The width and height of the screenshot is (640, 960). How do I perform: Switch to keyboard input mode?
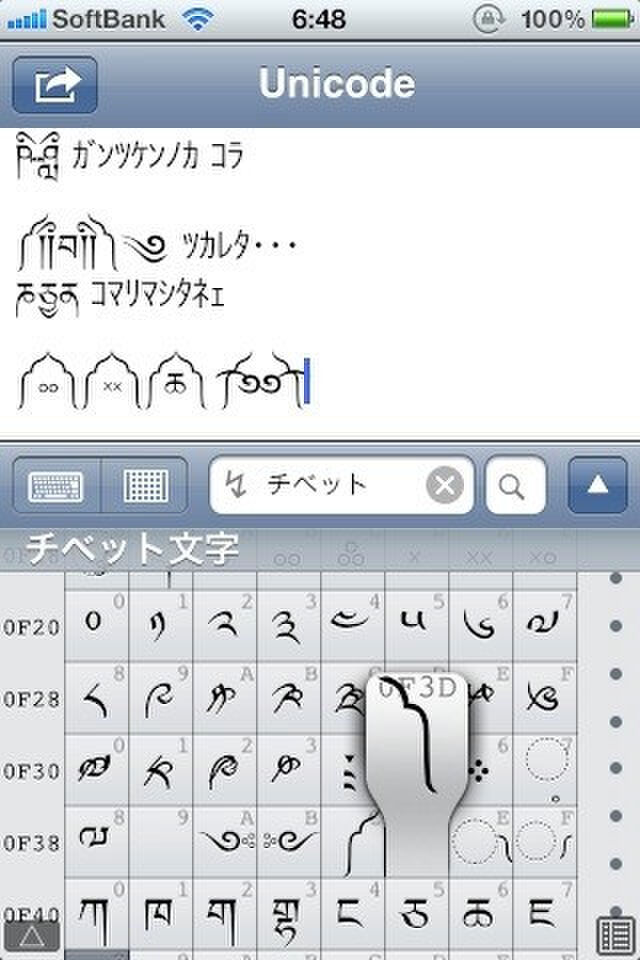point(57,486)
